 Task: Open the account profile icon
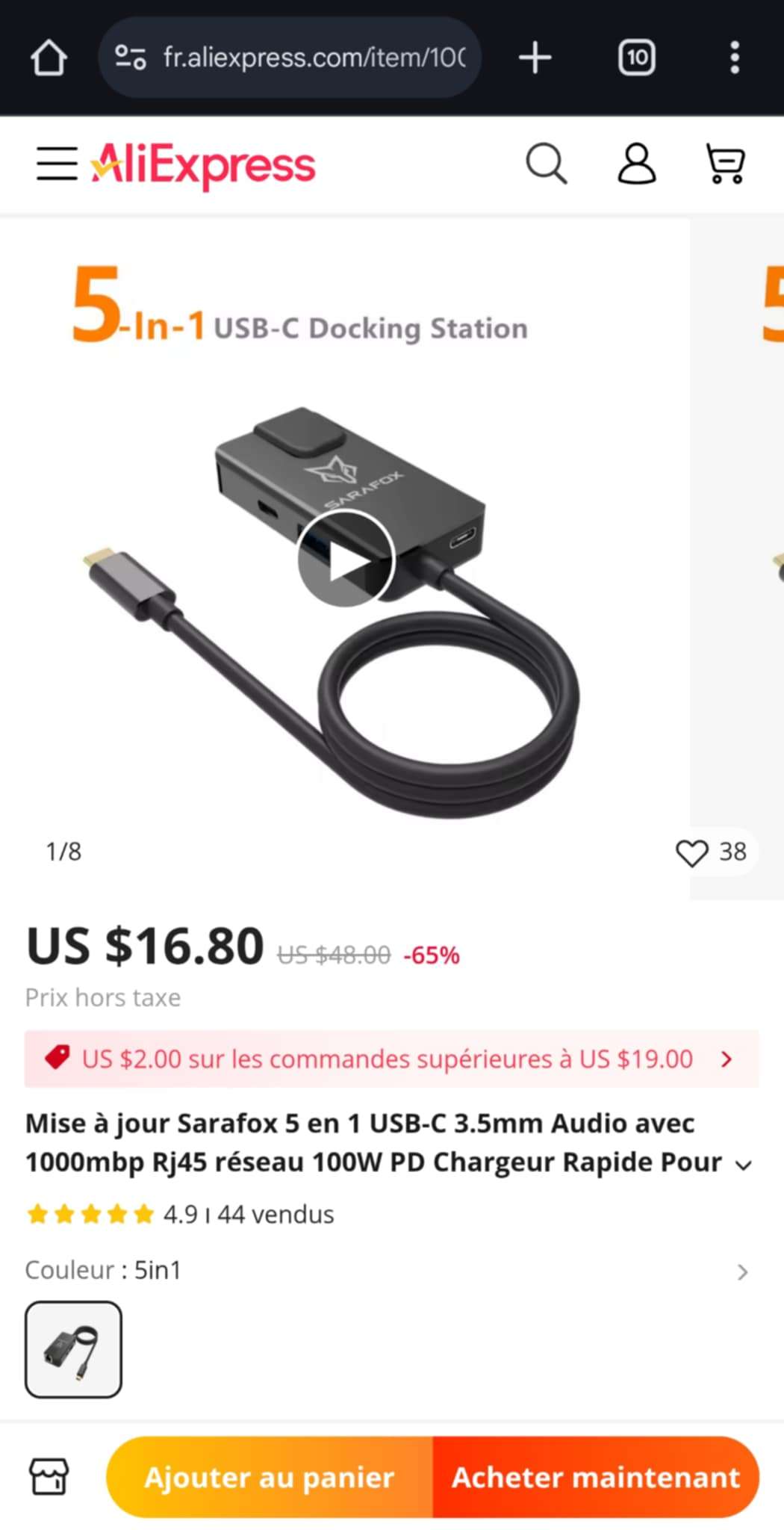click(x=636, y=164)
